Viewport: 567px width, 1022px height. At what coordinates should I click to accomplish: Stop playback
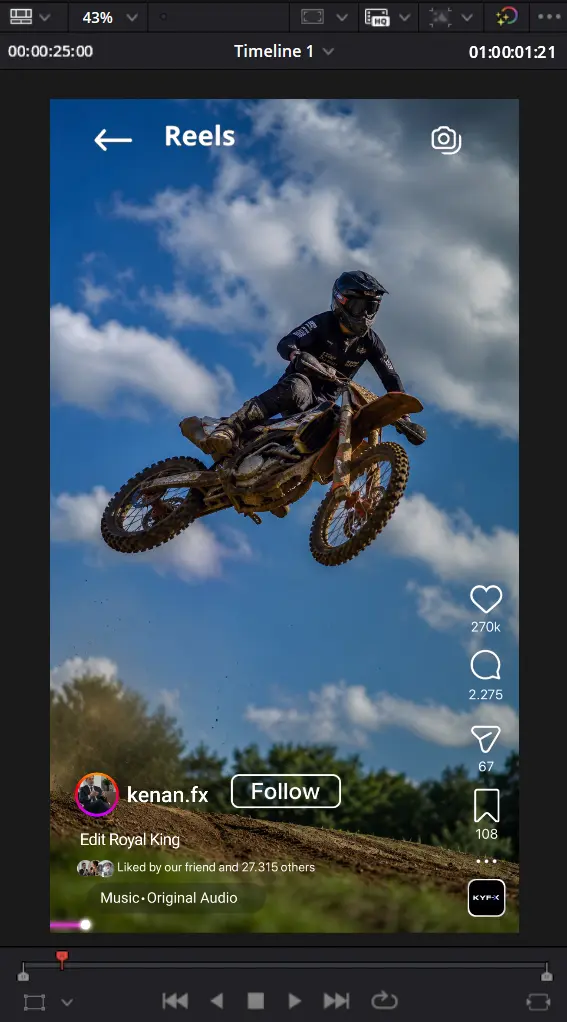pyautogui.click(x=255, y=1000)
